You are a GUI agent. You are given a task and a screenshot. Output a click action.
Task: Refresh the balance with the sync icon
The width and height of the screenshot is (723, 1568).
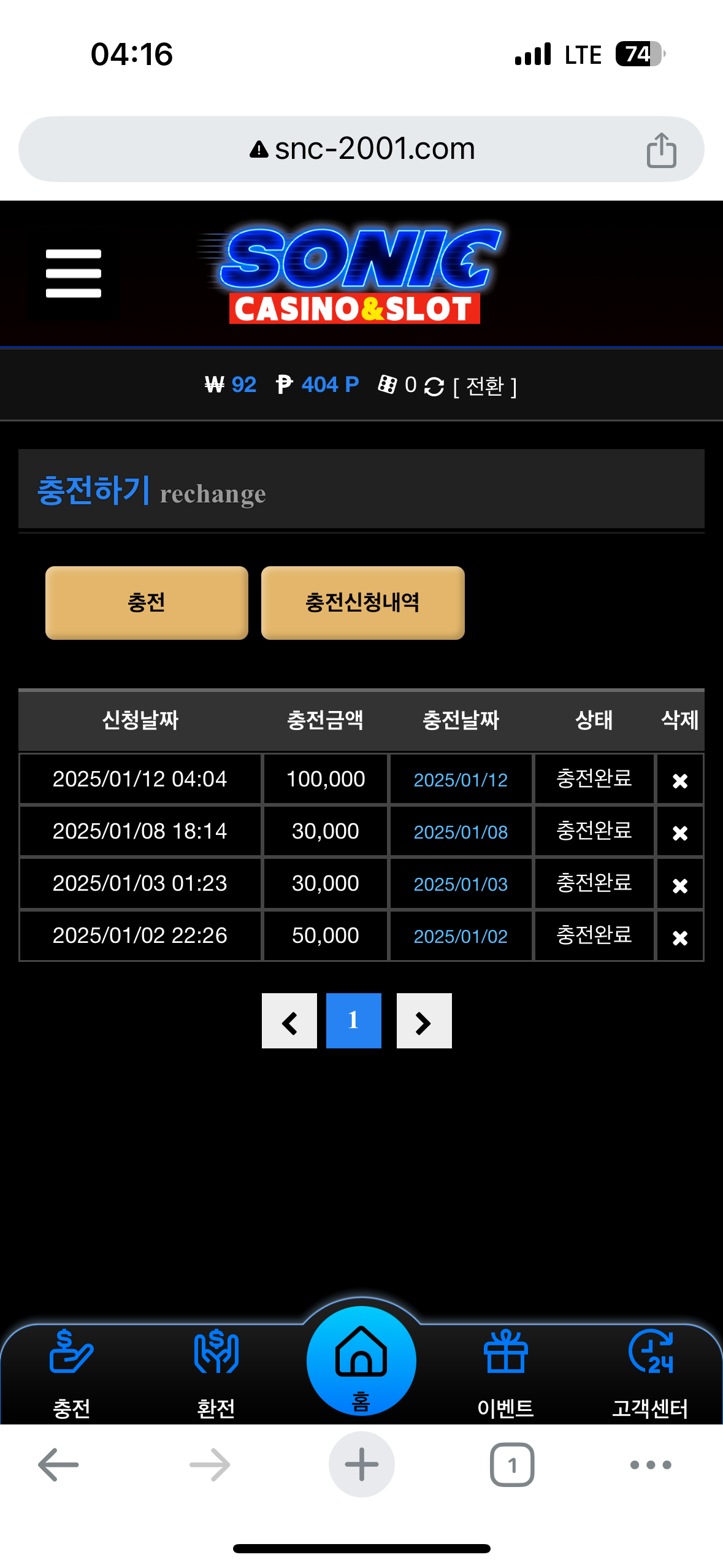pyautogui.click(x=434, y=386)
